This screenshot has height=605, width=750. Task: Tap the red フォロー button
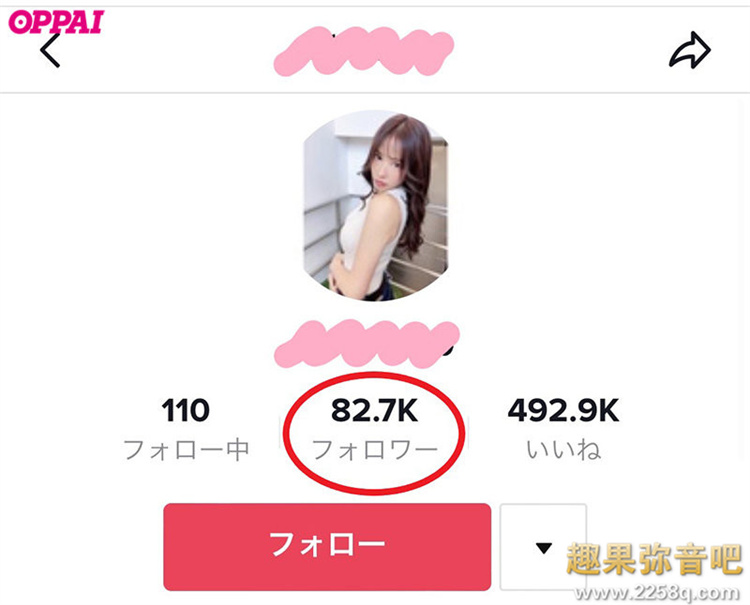point(327,546)
